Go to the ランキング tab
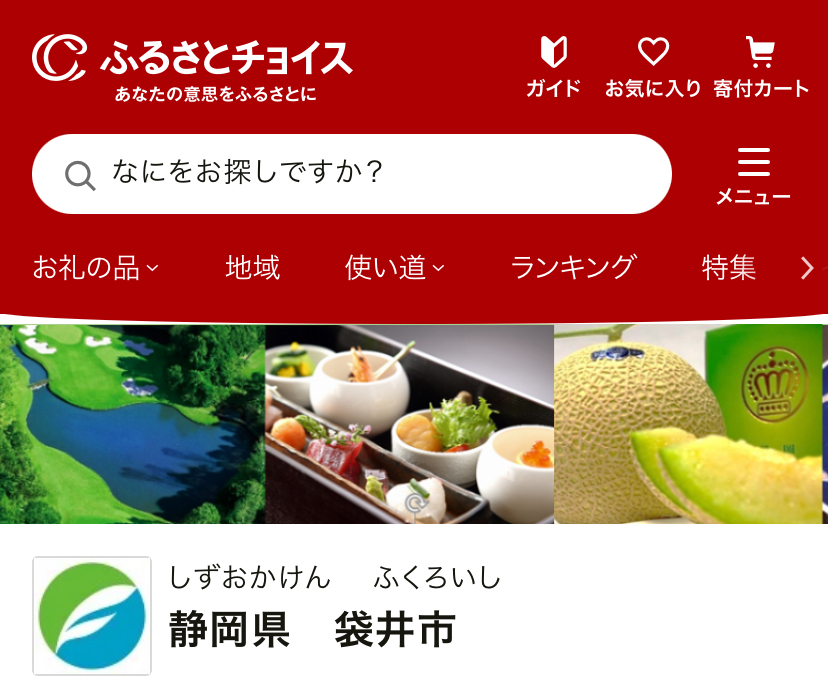828x695 pixels. tap(573, 268)
